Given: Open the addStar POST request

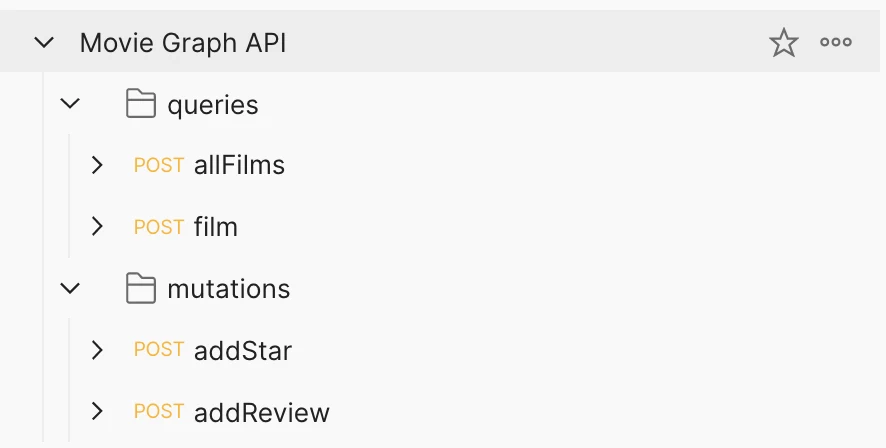Looking at the screenshot, I should [242, 350].
